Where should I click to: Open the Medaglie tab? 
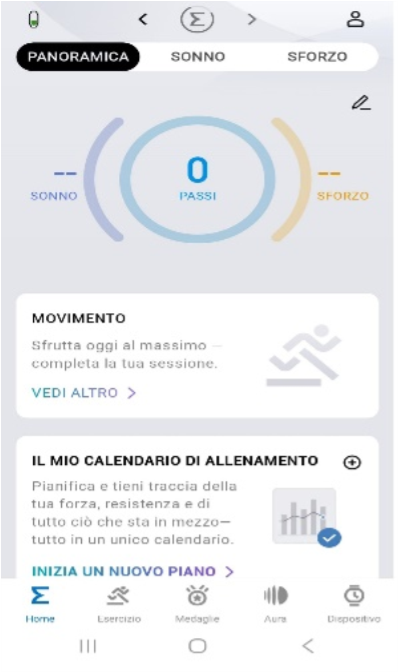coord(197,604)
